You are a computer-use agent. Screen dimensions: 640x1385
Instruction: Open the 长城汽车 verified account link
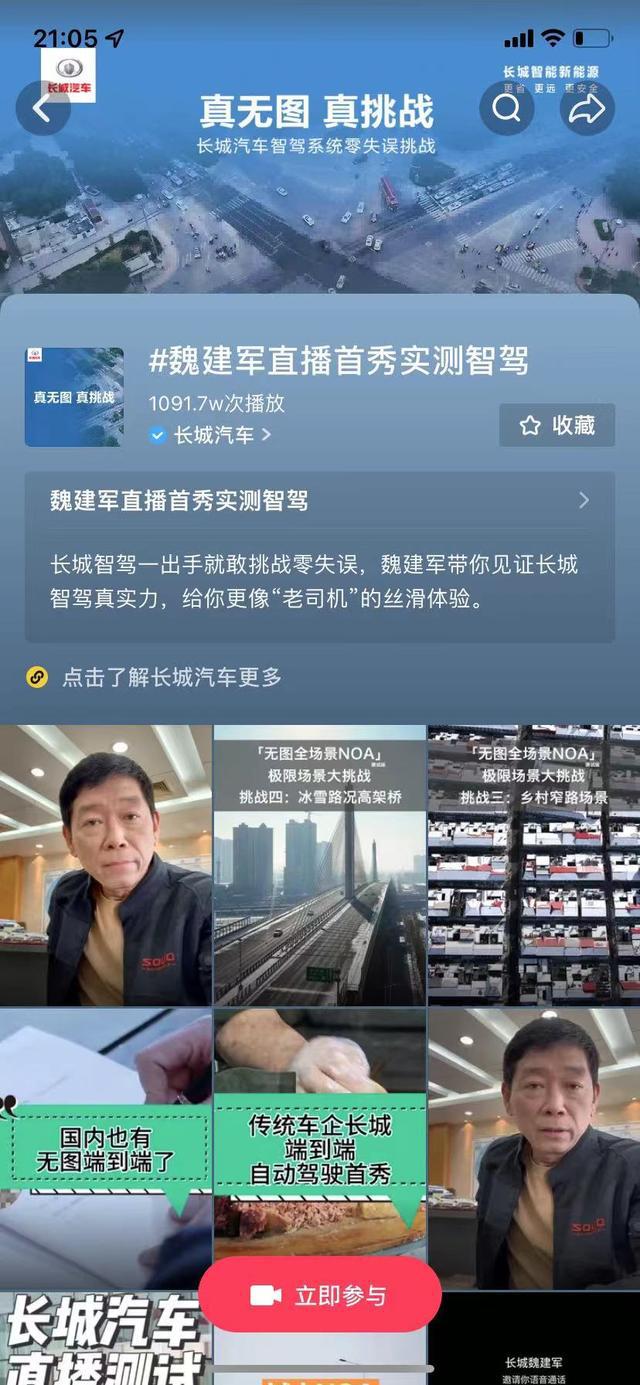pos(211,435)
